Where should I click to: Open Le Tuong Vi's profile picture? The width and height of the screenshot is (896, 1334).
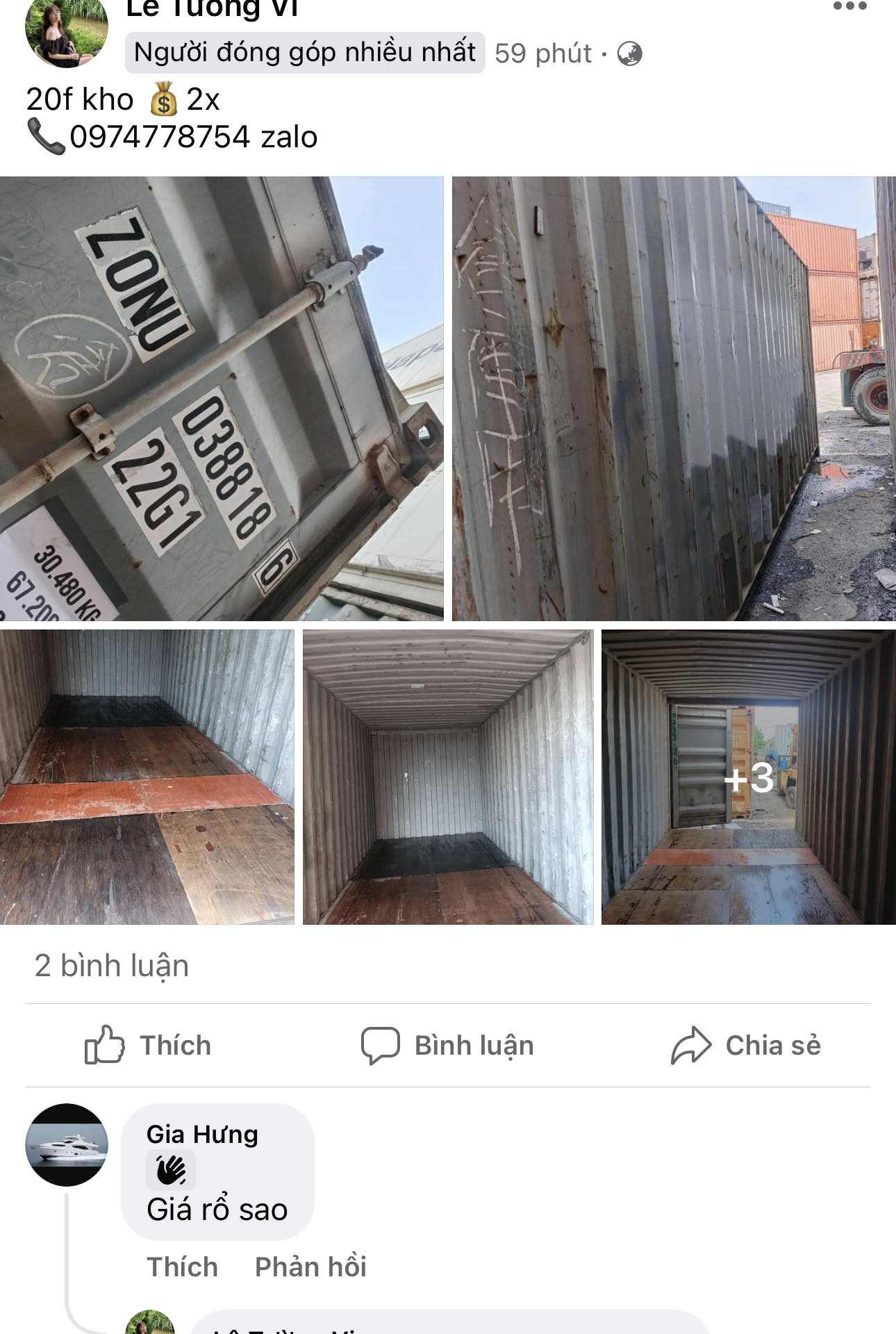66,31
